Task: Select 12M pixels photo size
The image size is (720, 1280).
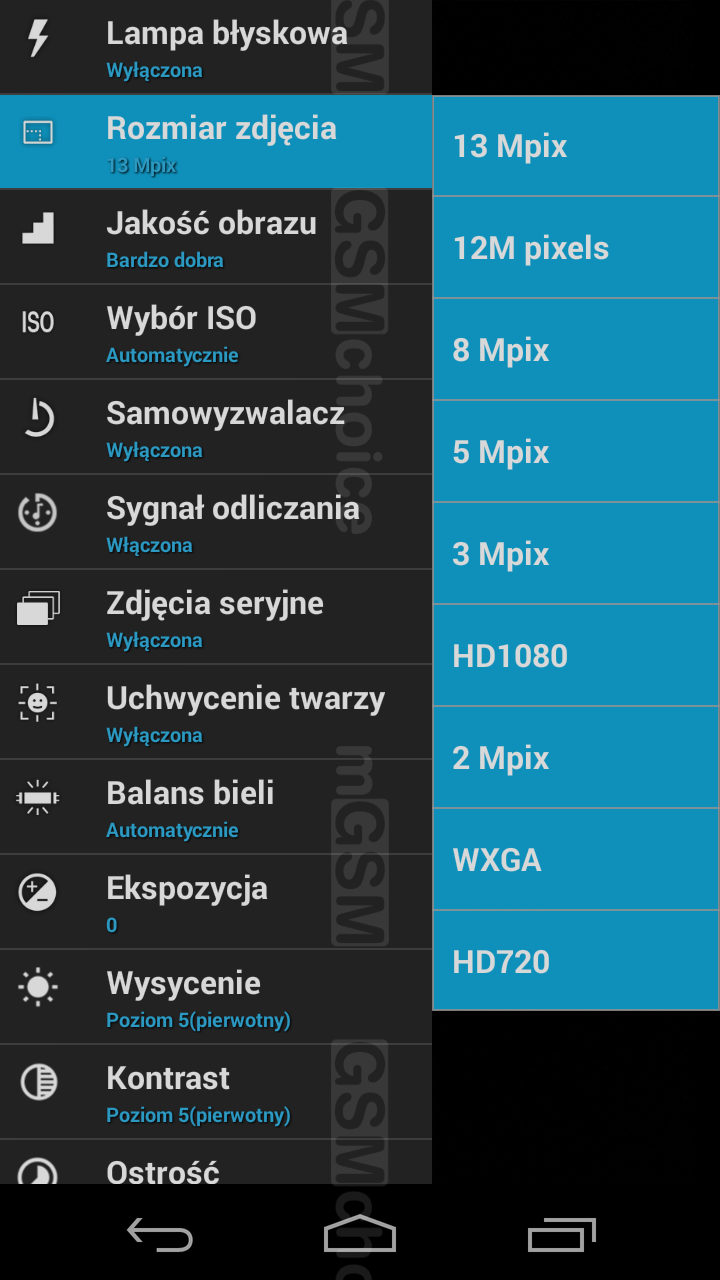Action: 575,248
